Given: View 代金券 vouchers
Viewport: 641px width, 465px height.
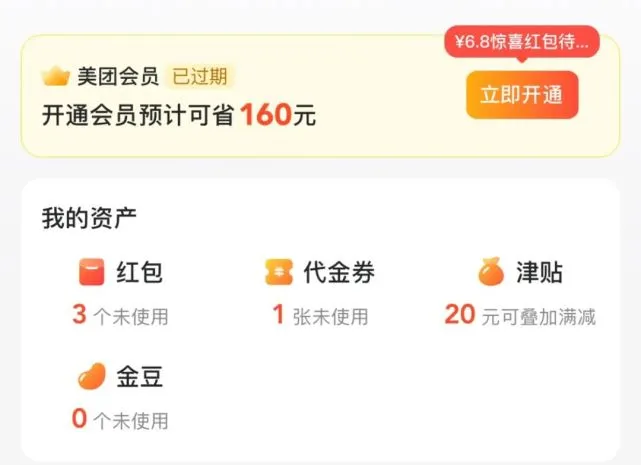Looking at the screenshot, I should tap(320, 292).
